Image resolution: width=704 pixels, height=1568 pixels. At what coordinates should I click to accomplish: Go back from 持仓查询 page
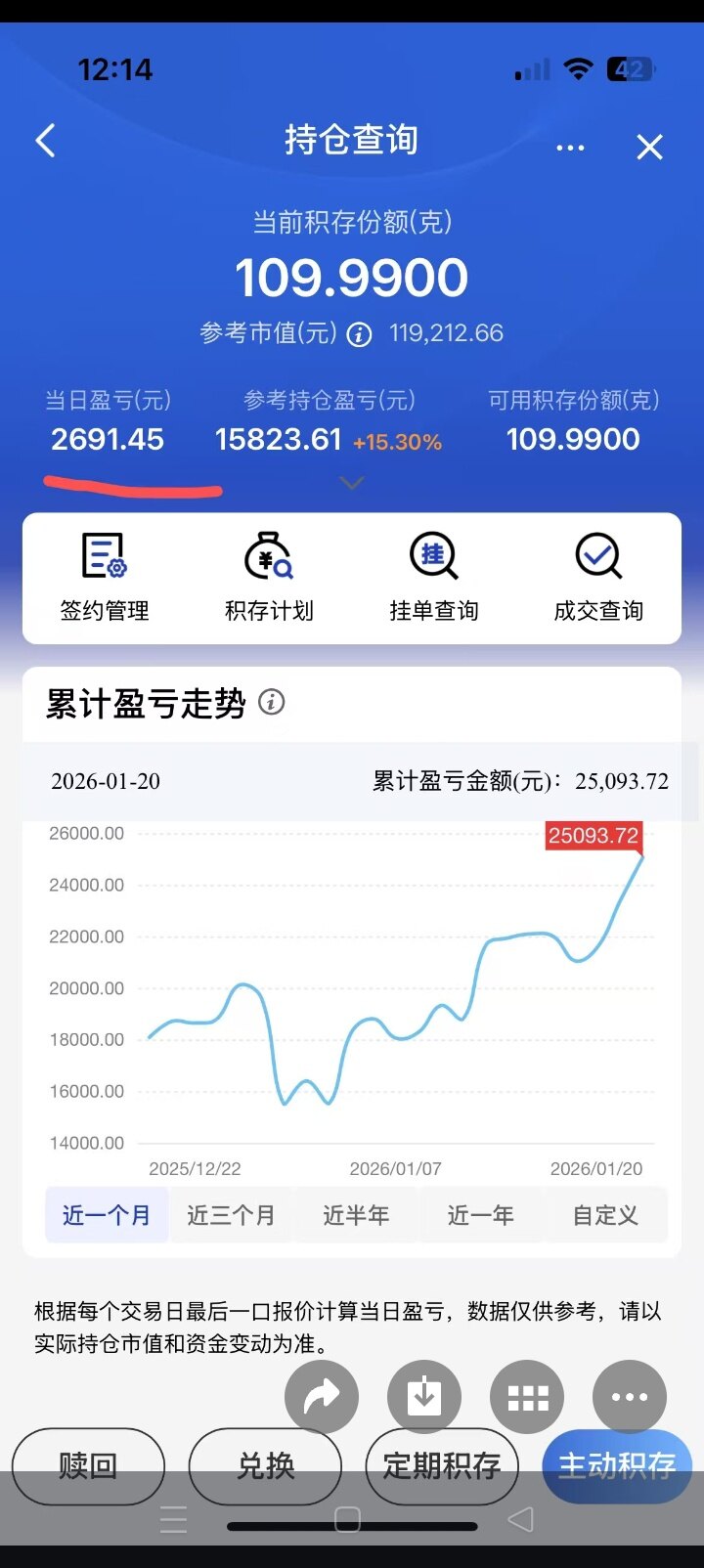[x=45, y=141]
